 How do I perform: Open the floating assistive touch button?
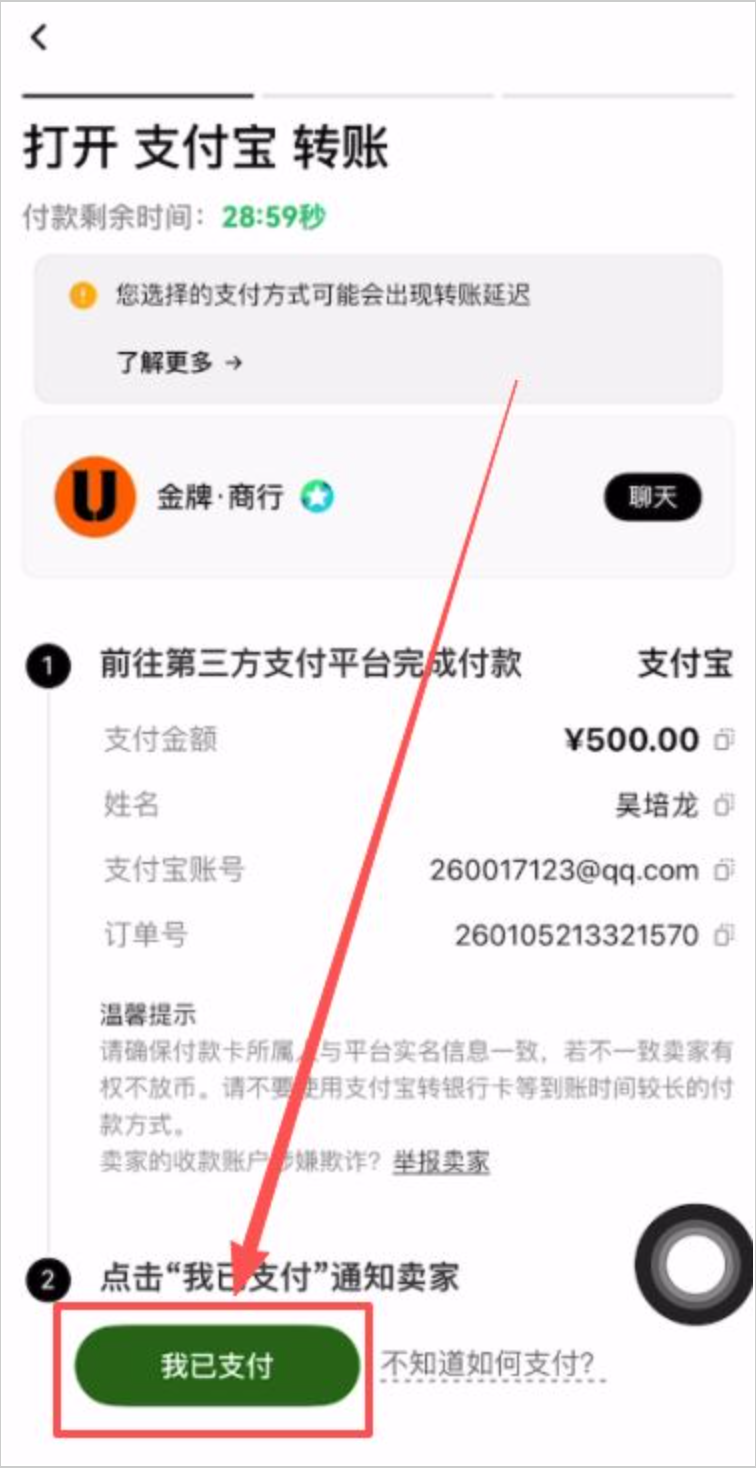(x=695, y=1268)
